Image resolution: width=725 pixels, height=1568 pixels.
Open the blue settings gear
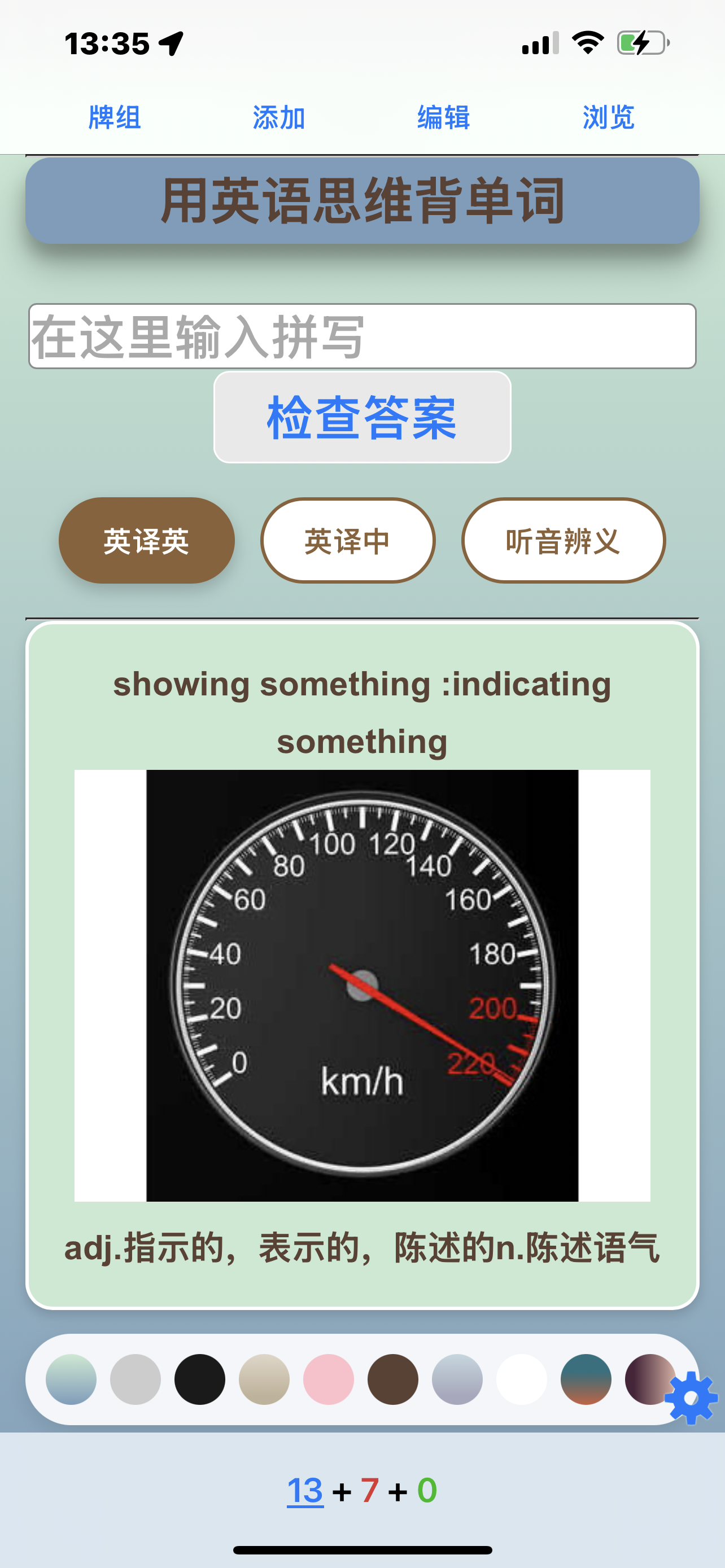pyautogui.click(x=691, y=1398)
